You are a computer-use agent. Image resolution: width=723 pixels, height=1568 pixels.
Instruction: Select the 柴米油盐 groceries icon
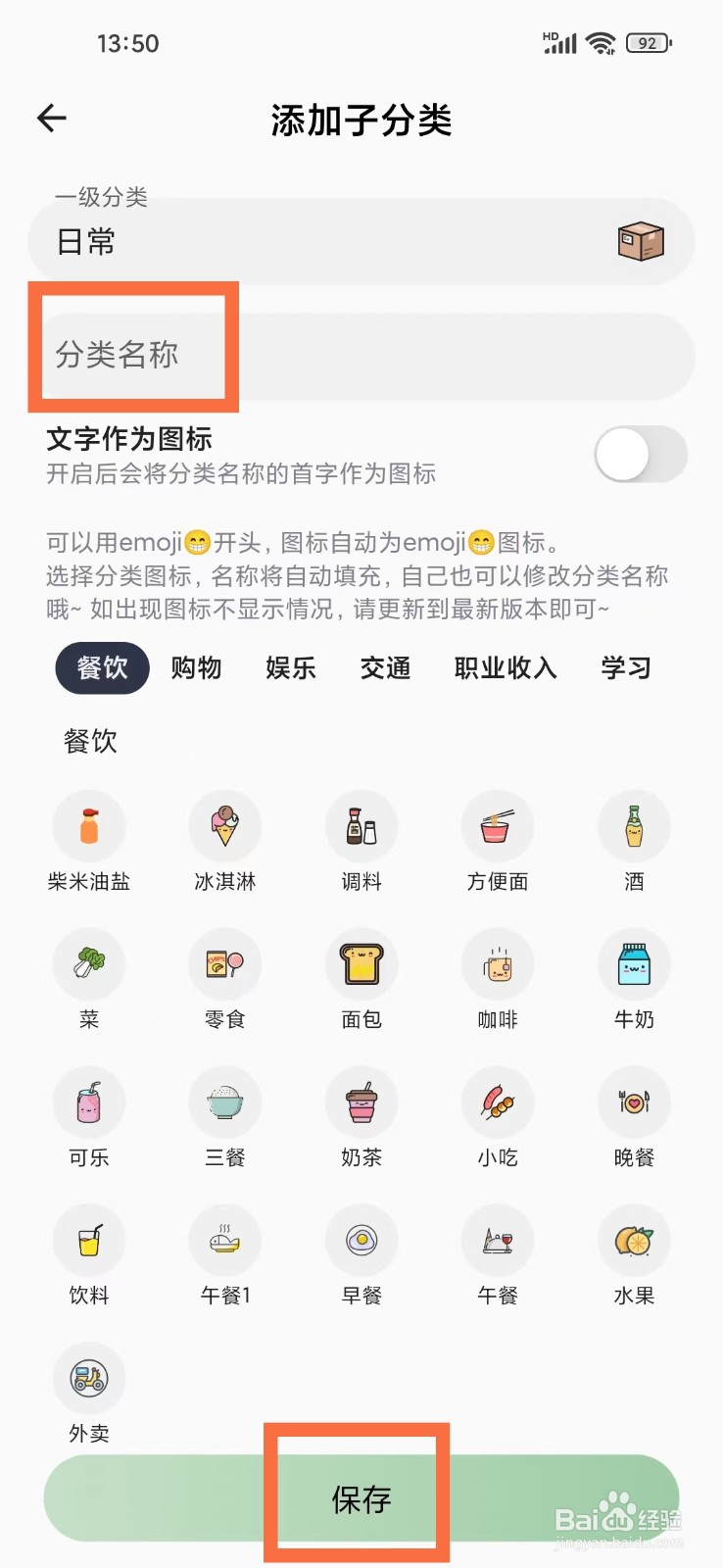(x=88, y=826)
